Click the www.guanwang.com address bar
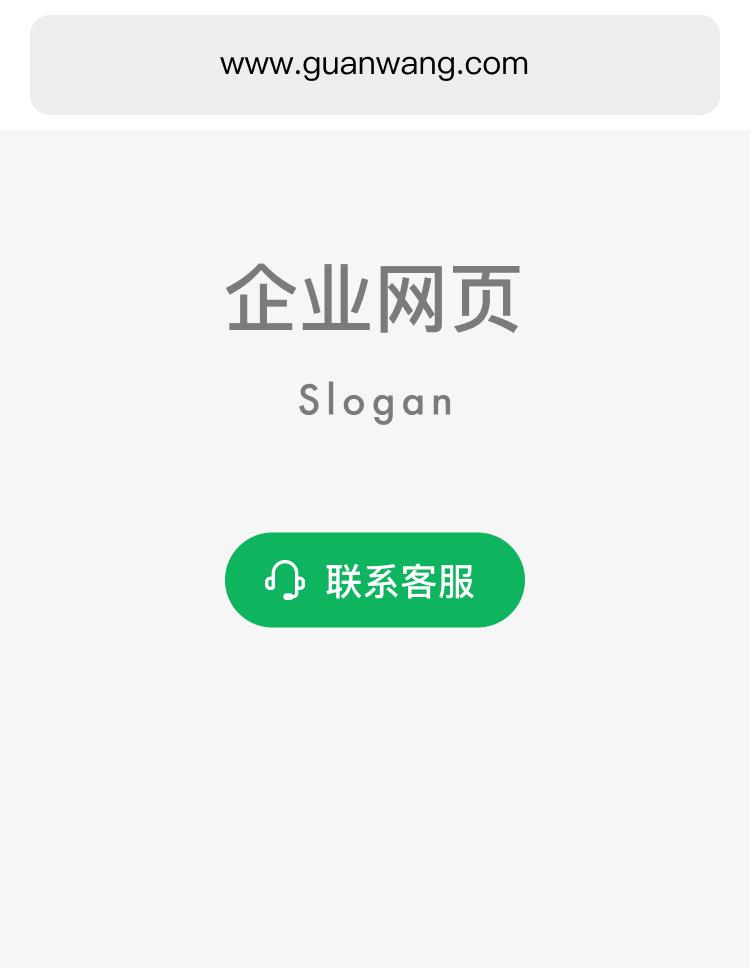The height and width of the screenshot is (968, 750). (375, 64)
